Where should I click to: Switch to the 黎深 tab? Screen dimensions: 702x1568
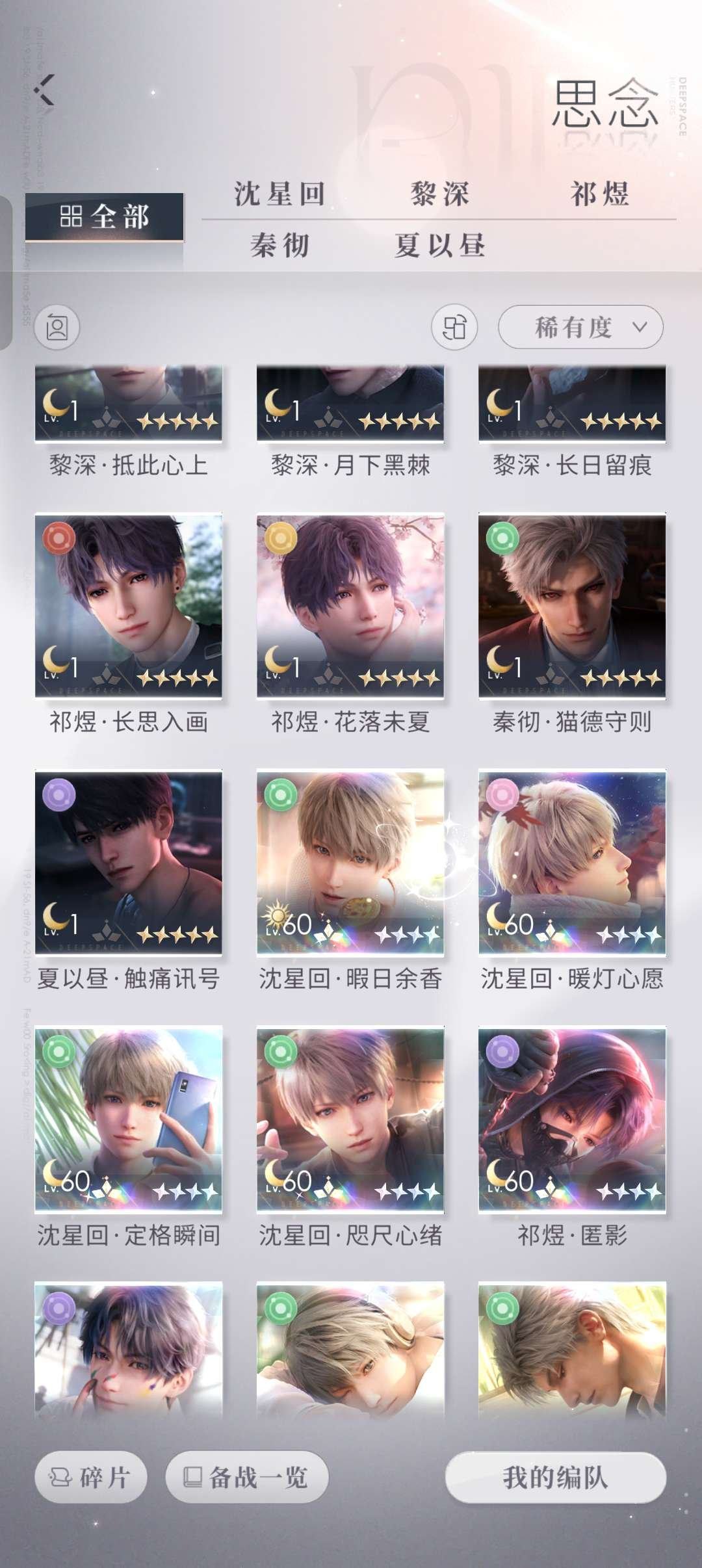(x=439, y=194)
